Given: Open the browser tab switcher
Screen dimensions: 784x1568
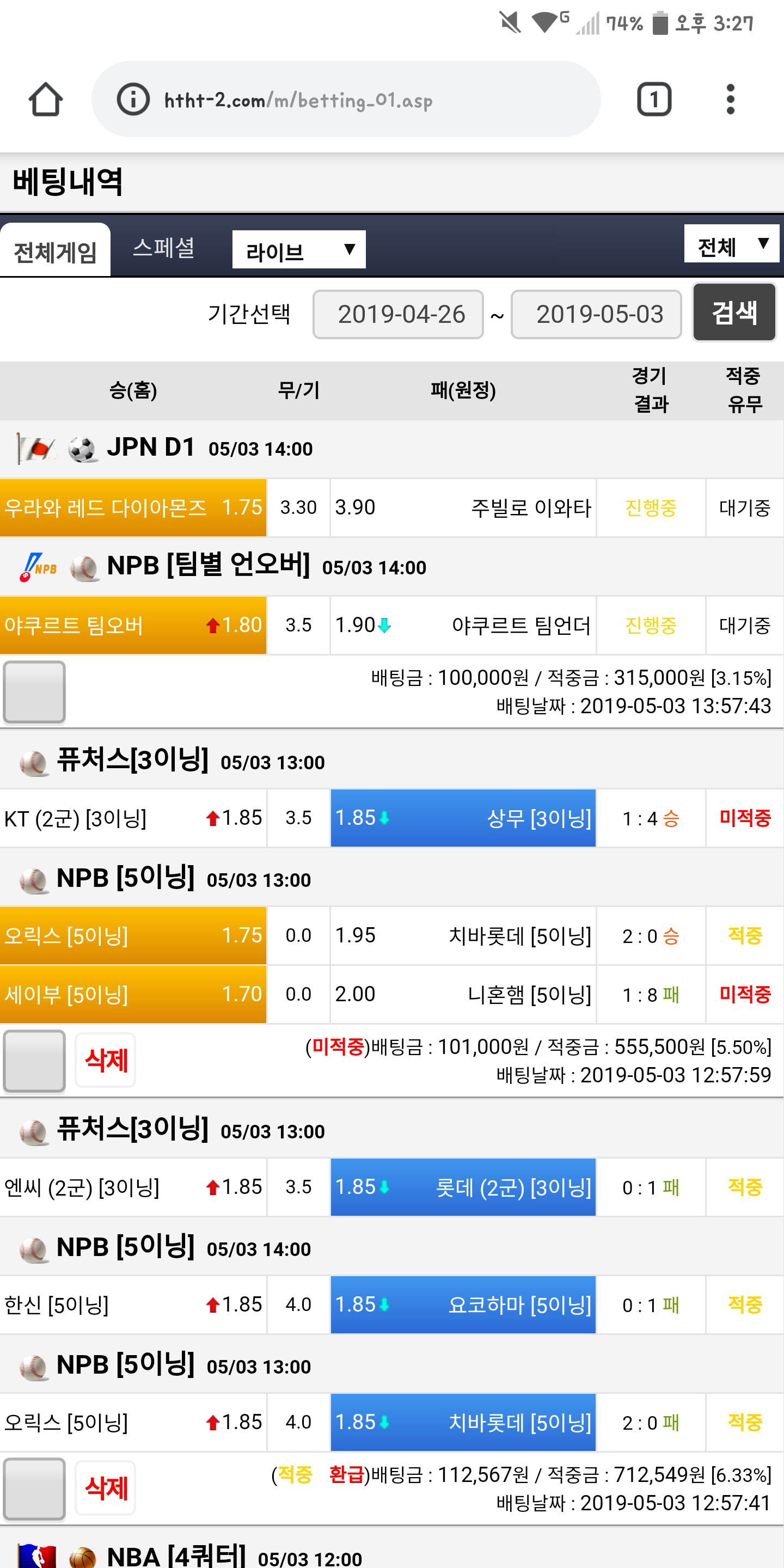Looking at the screenshot, I should pyautogui.click(x=654, y=99).
